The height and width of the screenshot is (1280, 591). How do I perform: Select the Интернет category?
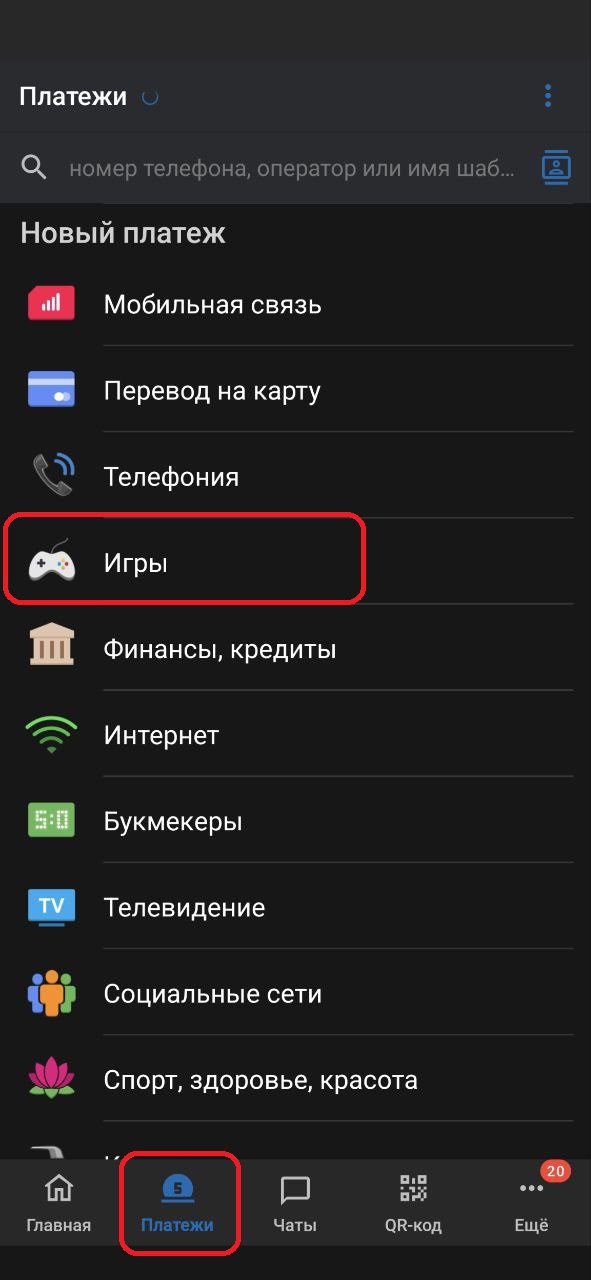[x=295, y=735]
